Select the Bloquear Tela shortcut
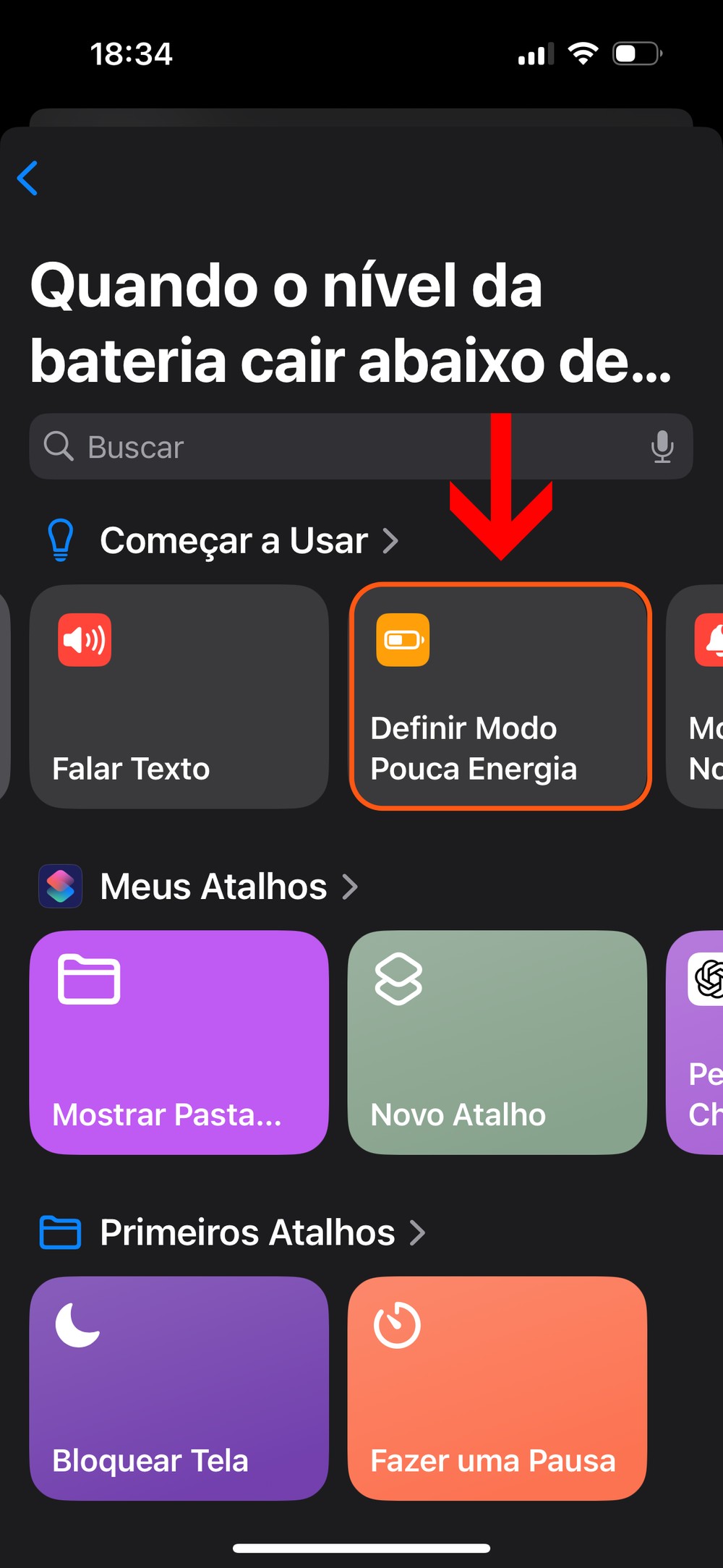Viewport: 723px width, 1568px height. point(179,1388)
